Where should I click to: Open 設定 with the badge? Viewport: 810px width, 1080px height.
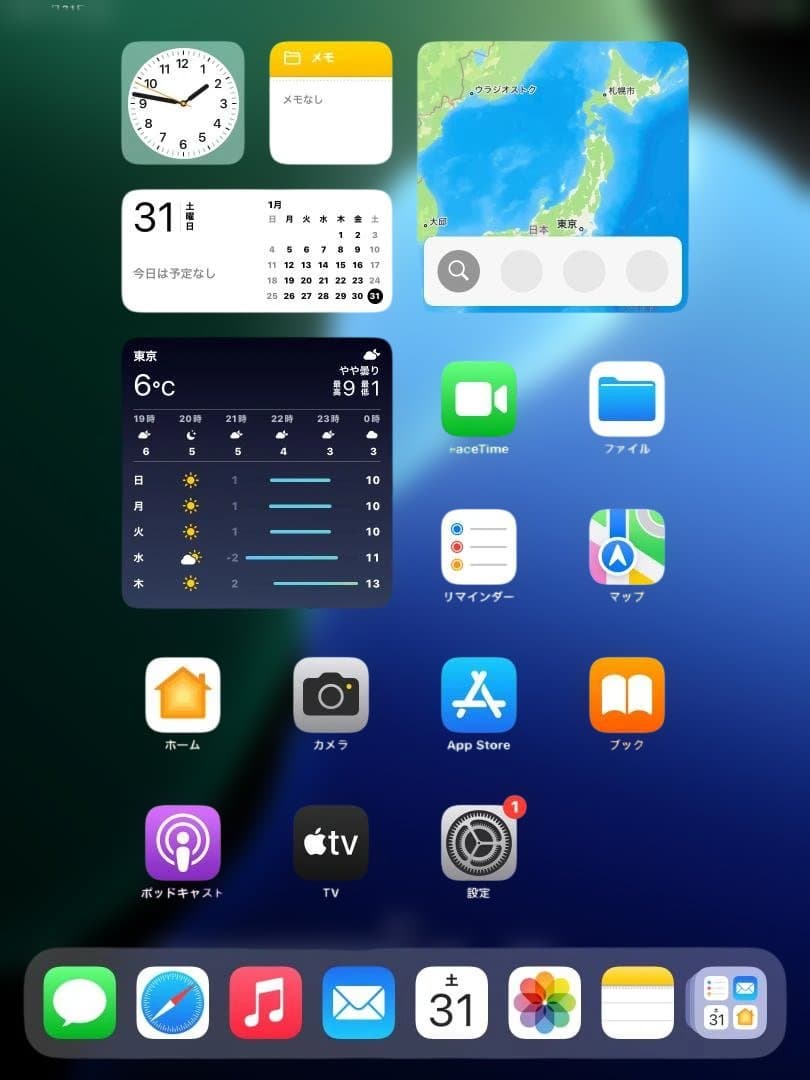tap(478, 843)
